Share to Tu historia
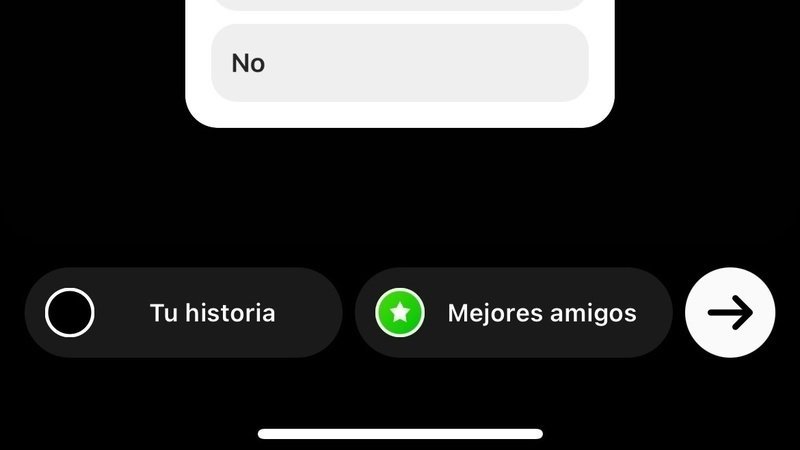Viewport: 800px width, 450px height. pos(183,313)
